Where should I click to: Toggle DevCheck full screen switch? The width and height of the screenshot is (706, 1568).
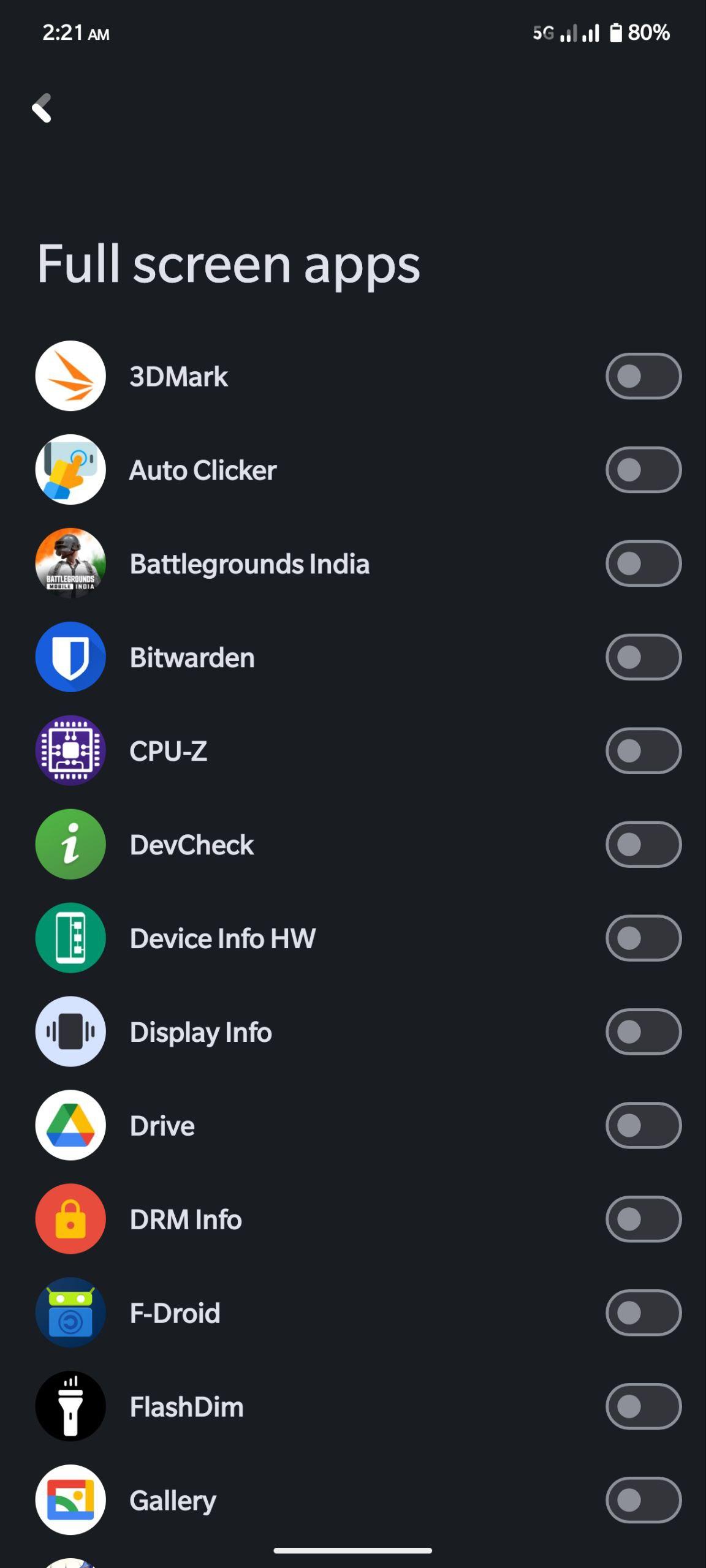[643, 845]
